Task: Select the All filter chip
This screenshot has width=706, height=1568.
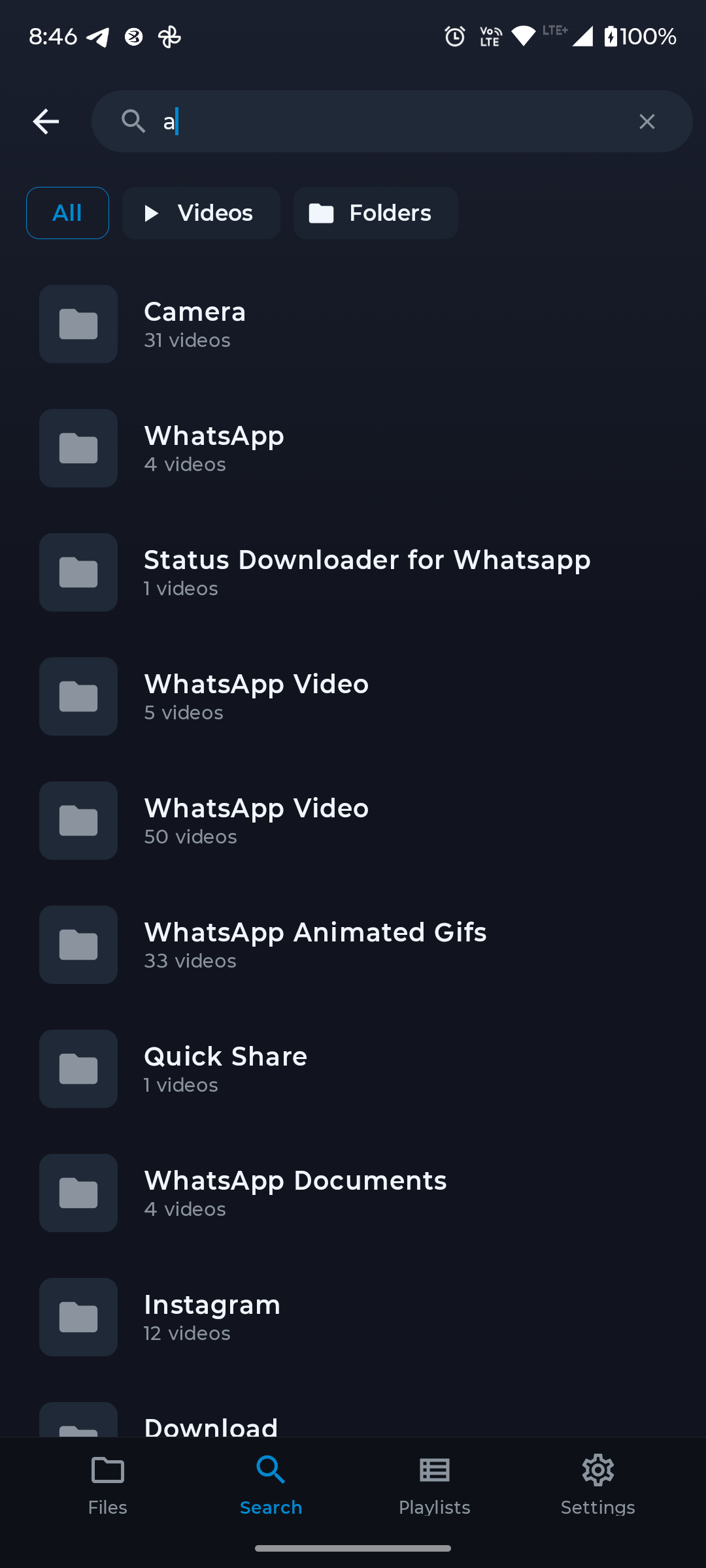Action: point(67,212)
